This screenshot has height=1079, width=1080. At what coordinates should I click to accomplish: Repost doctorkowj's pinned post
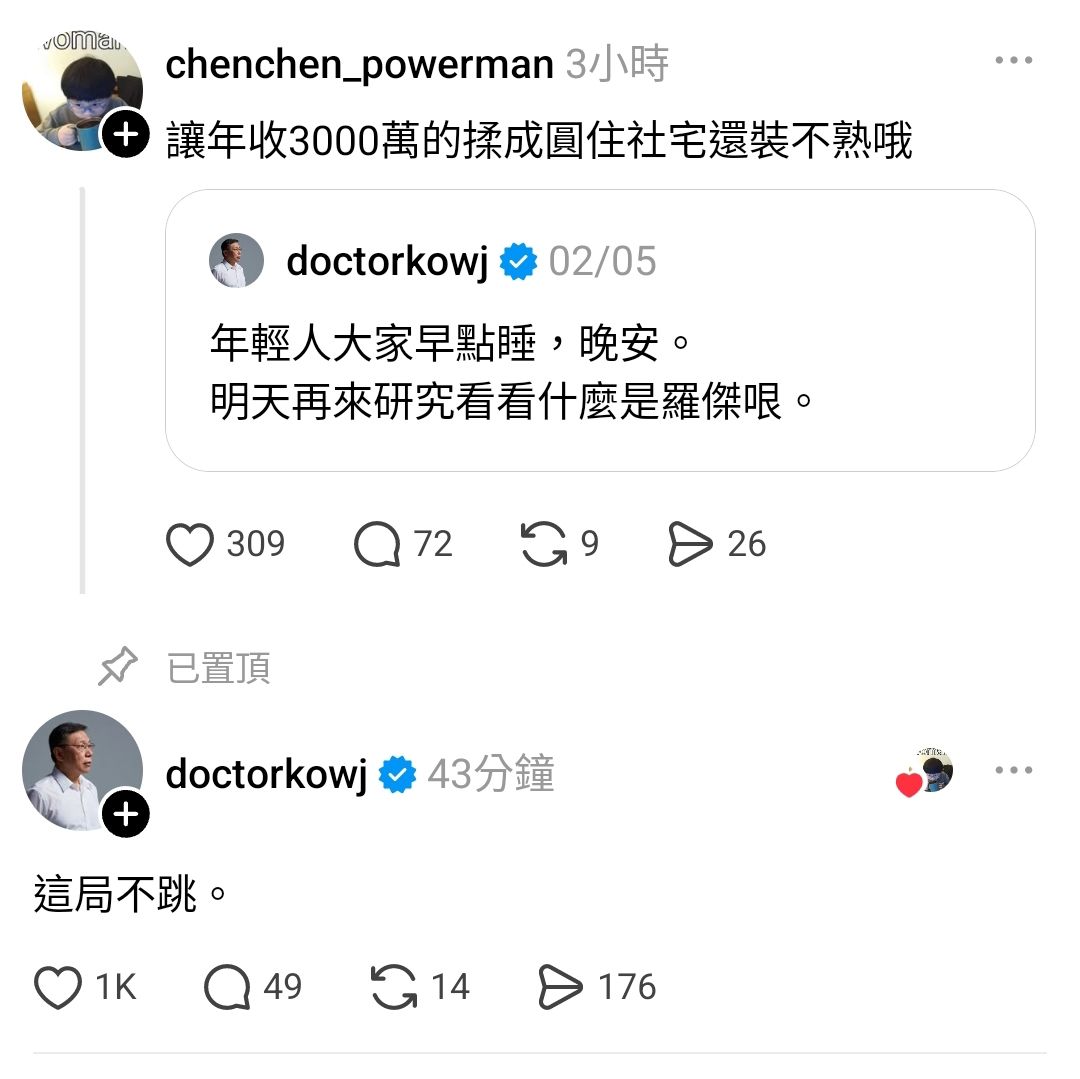point(394,988)
